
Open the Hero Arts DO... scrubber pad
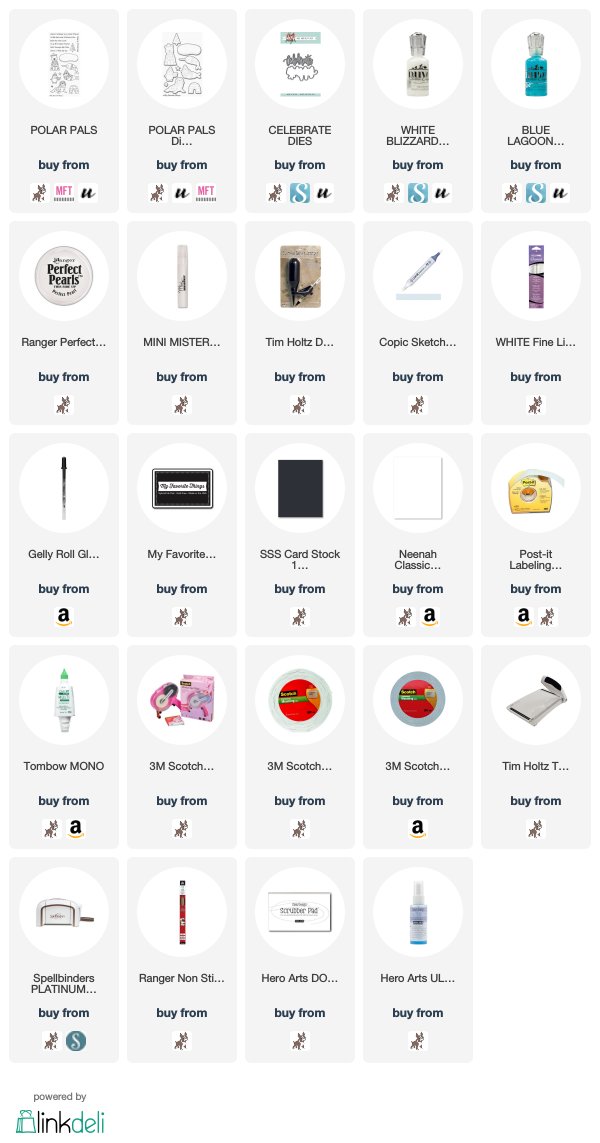(x=300, y=913)
